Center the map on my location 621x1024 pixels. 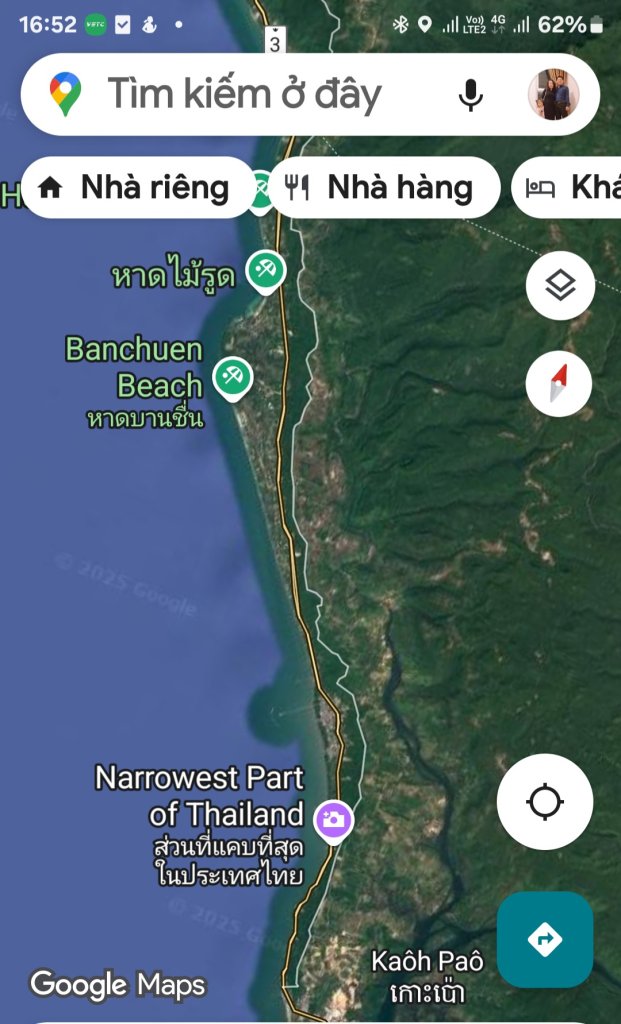545,802
